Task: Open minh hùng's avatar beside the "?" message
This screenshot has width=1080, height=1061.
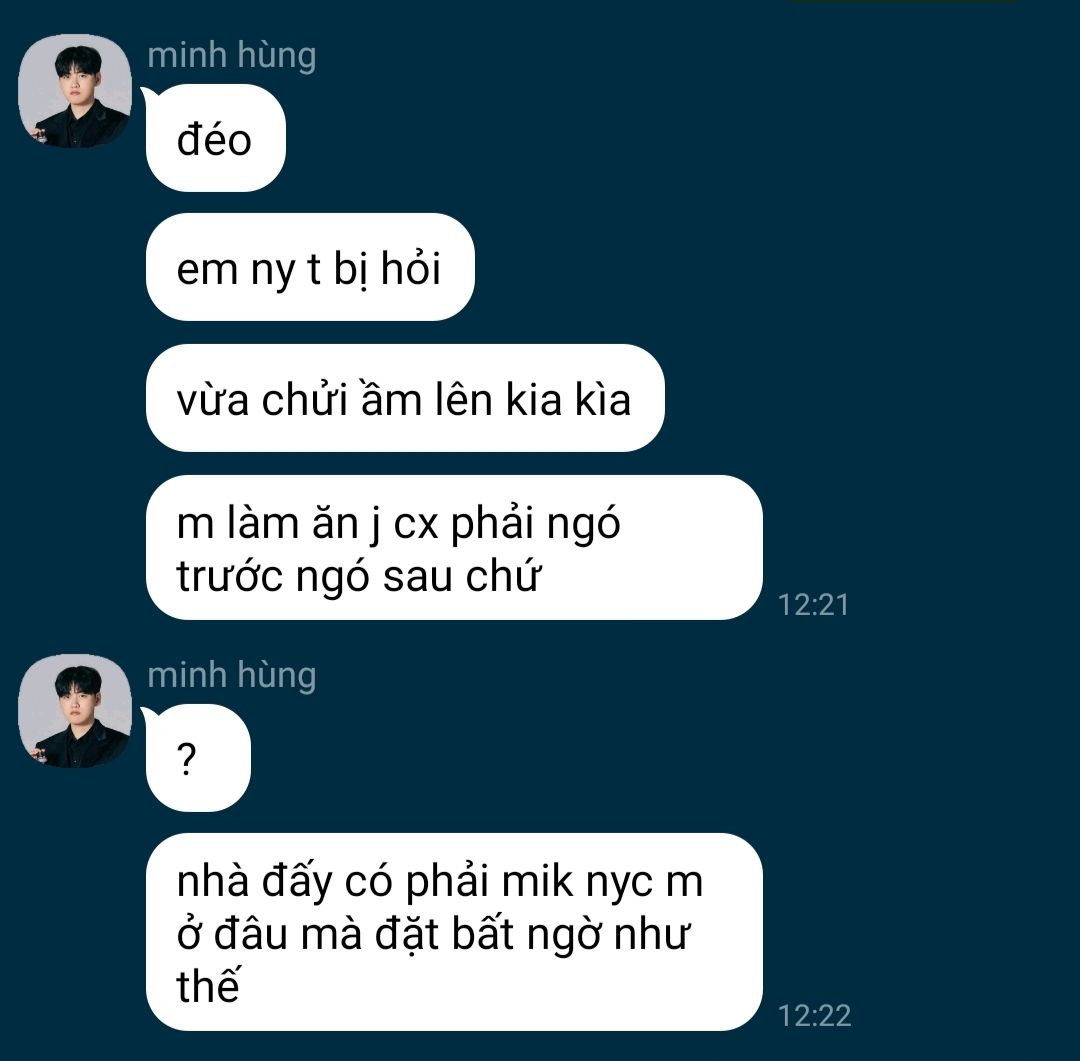Action: pyautogui.click(x=74, y=711)
